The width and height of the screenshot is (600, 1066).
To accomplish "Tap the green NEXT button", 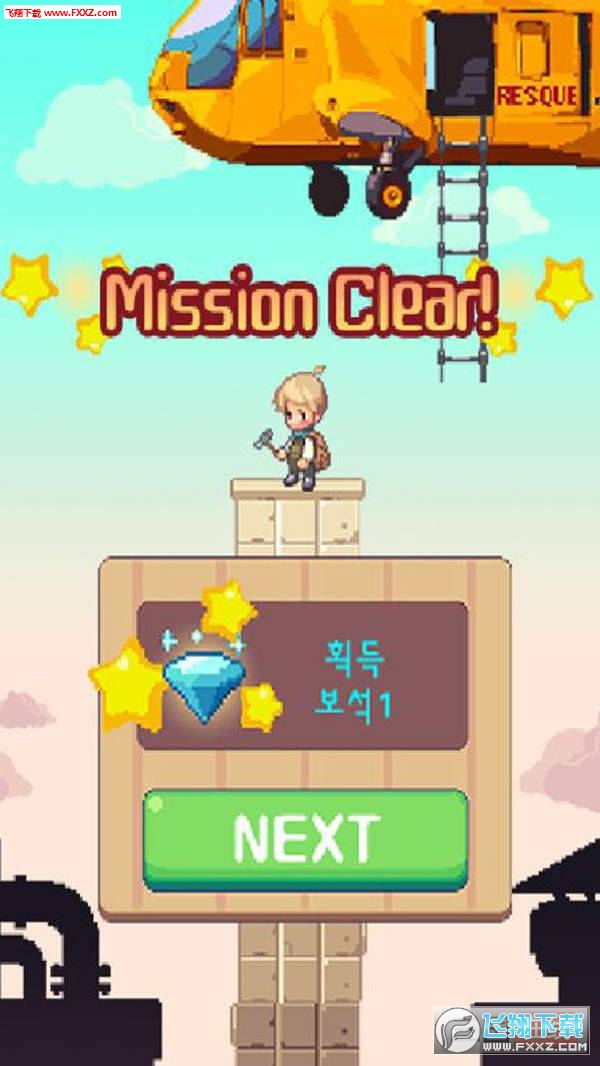I will point(305,838).
